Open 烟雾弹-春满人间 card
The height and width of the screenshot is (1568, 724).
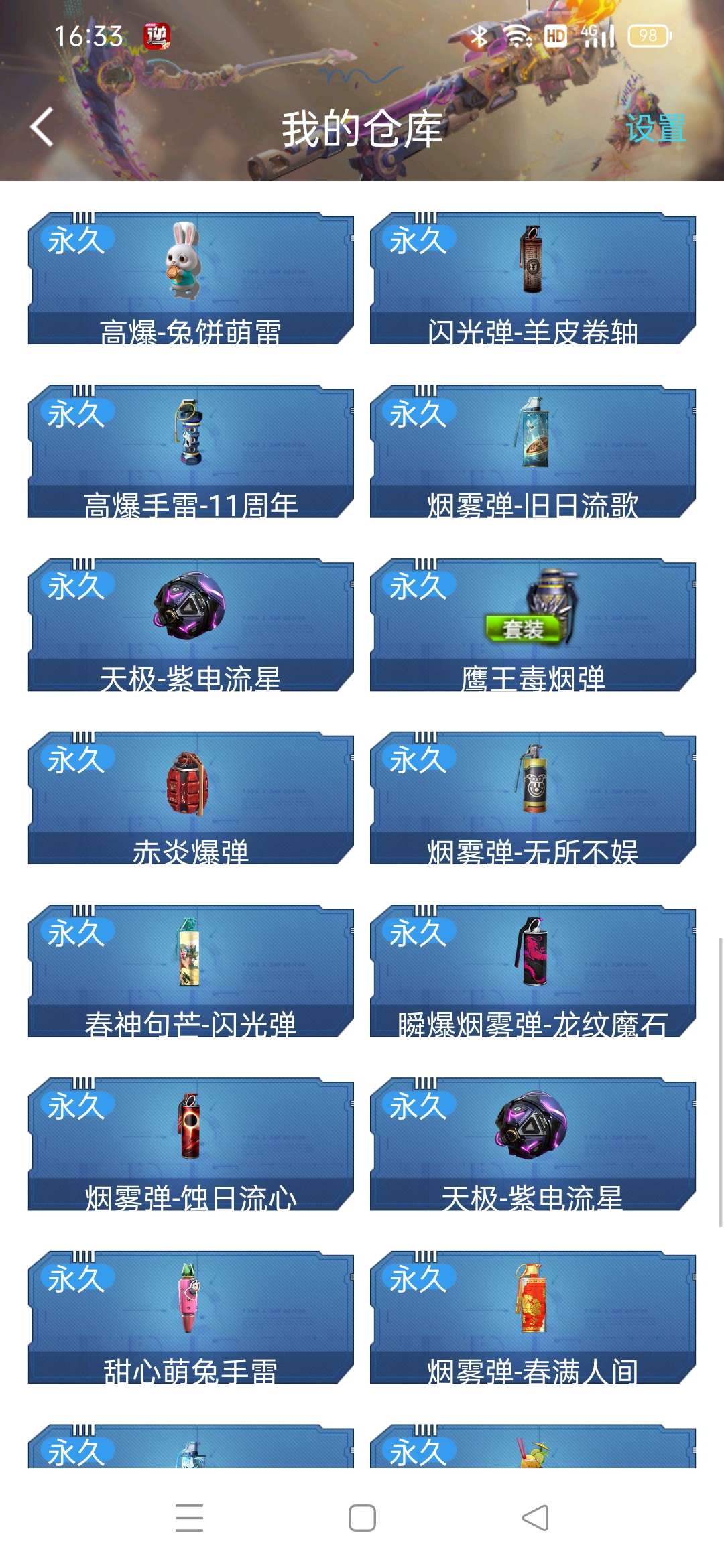[532, 1317]
